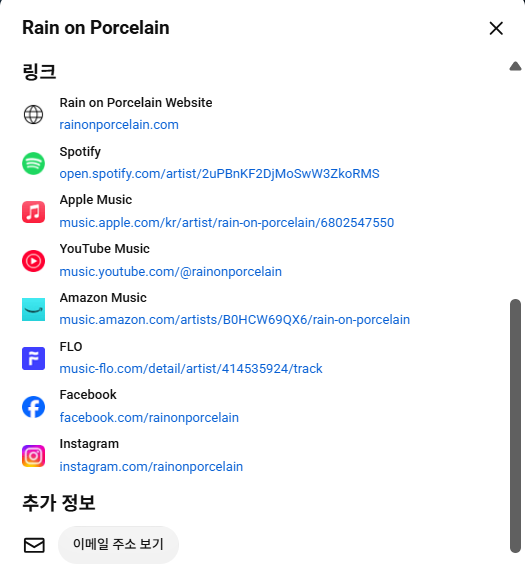
Task: Open the rainonporcelain.com website link
Action: (x=119, y=125)
